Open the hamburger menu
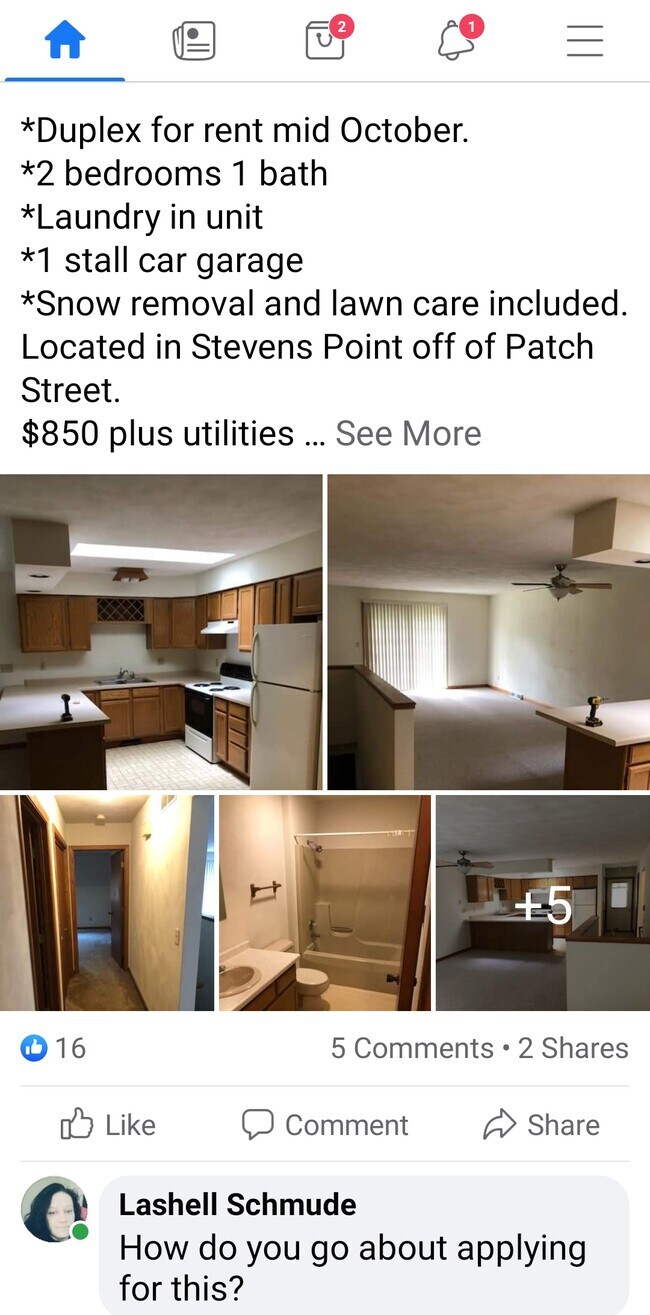The height and width of the screenshot is (1315, 650). 584,41
